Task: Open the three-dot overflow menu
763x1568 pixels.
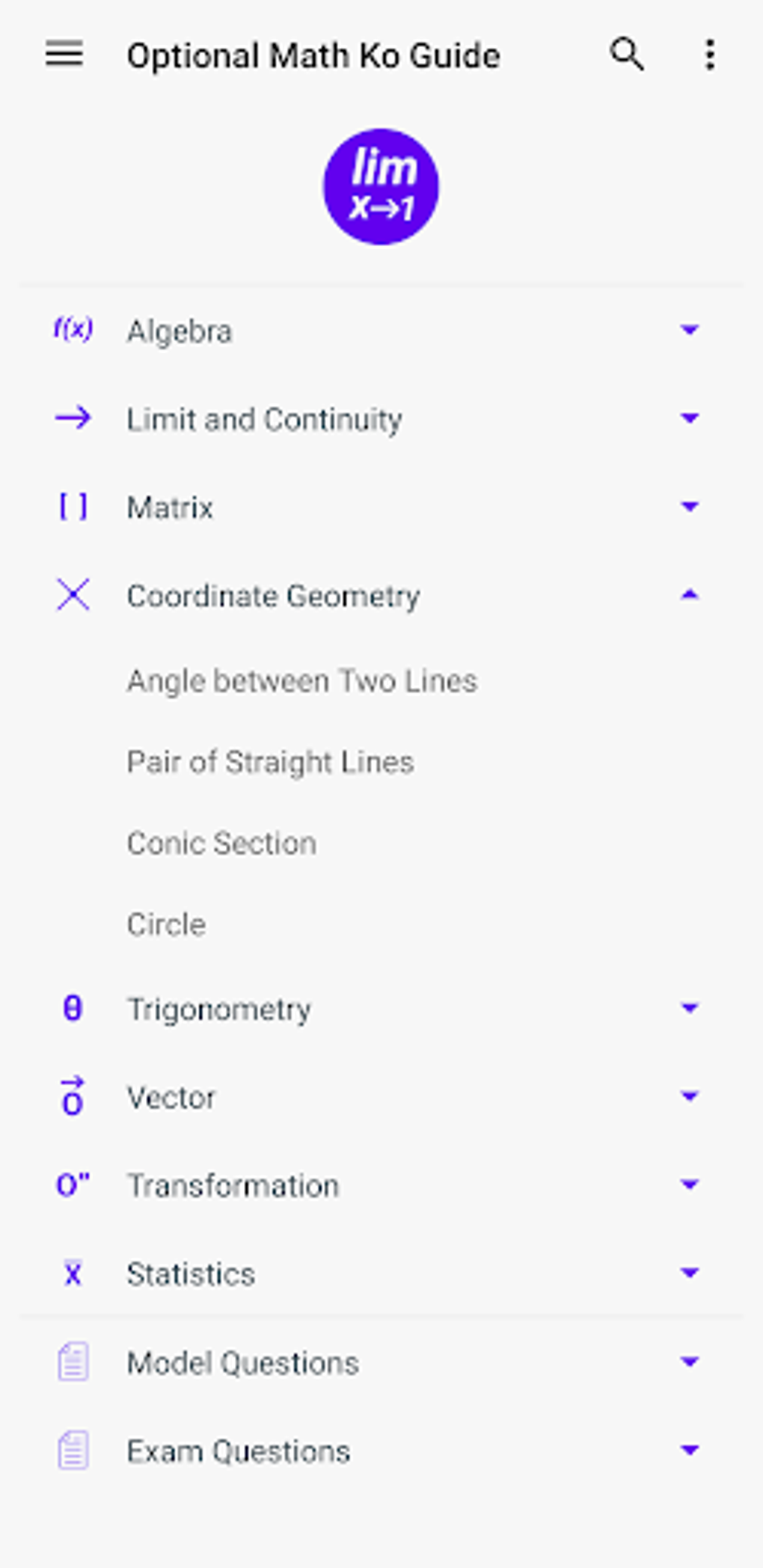Action: [709, 55]
